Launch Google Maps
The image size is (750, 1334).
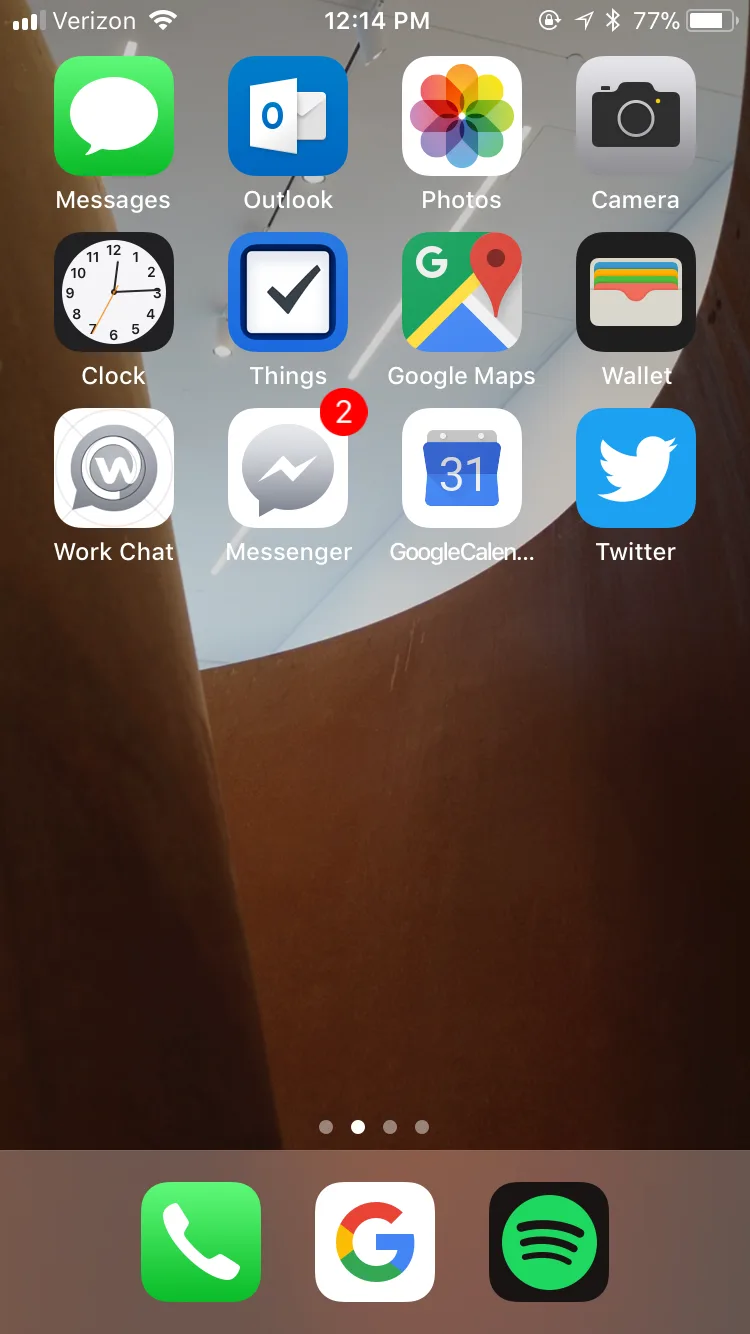click(462, 292)
